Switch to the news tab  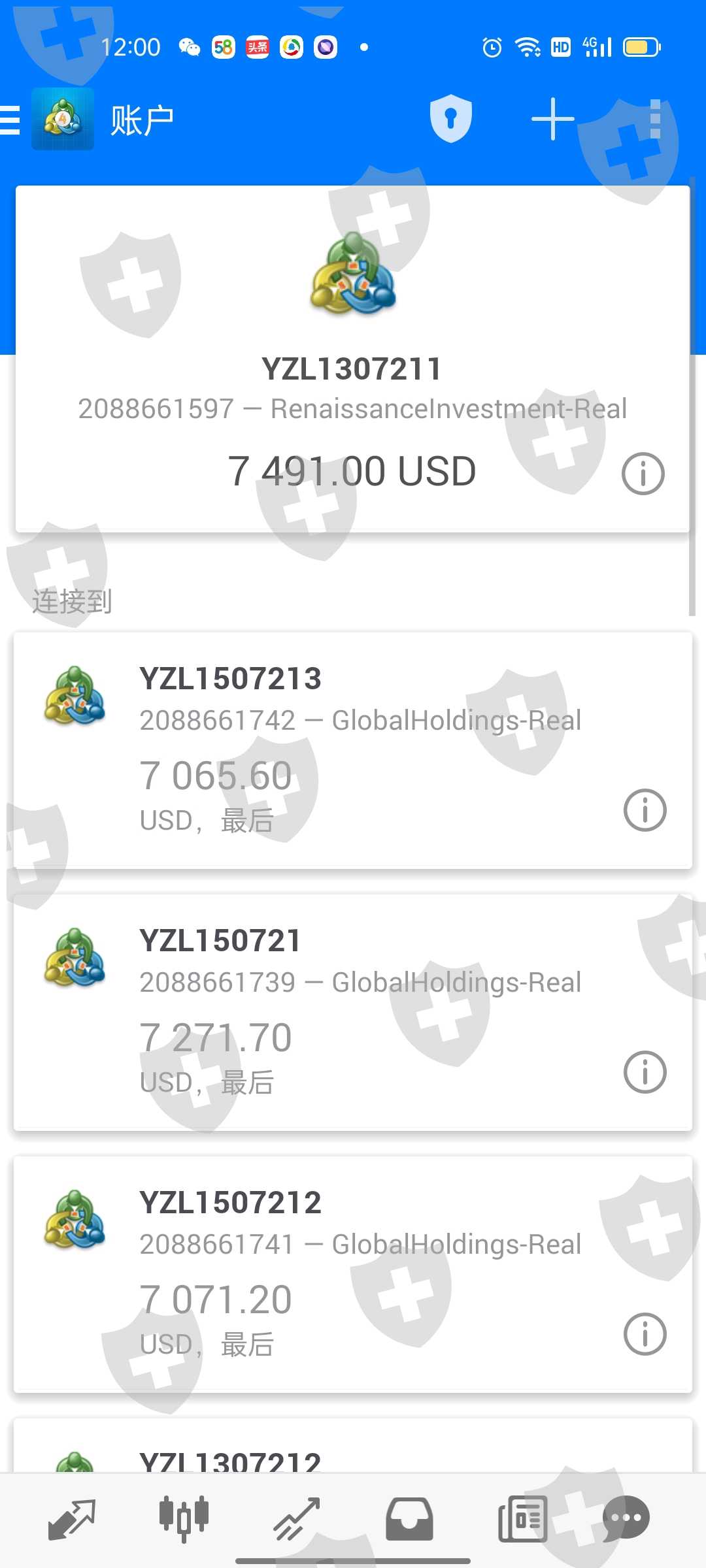pos(522,1520)
